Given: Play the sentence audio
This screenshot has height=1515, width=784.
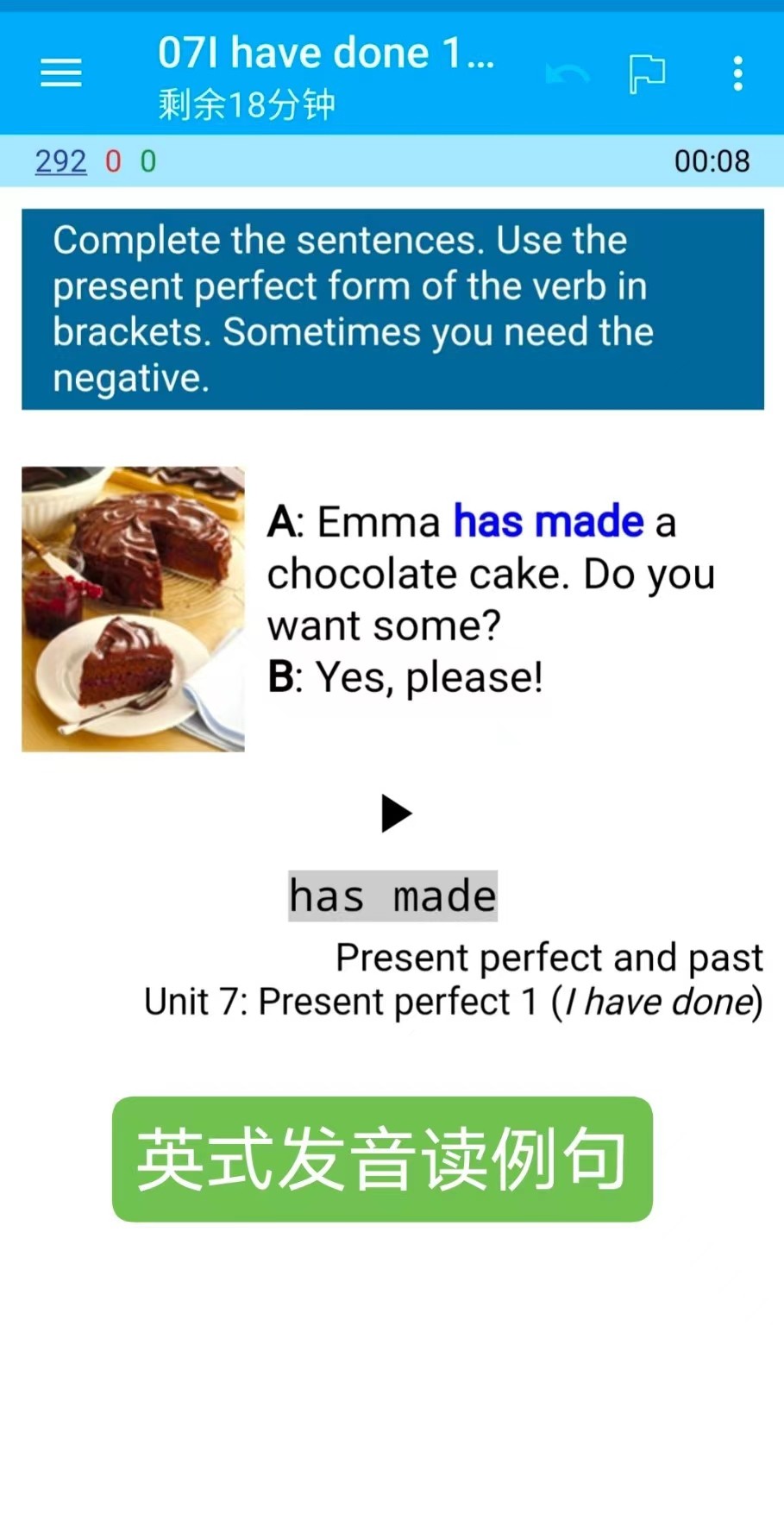Looking at the screenshot, I should pos(396,813).
